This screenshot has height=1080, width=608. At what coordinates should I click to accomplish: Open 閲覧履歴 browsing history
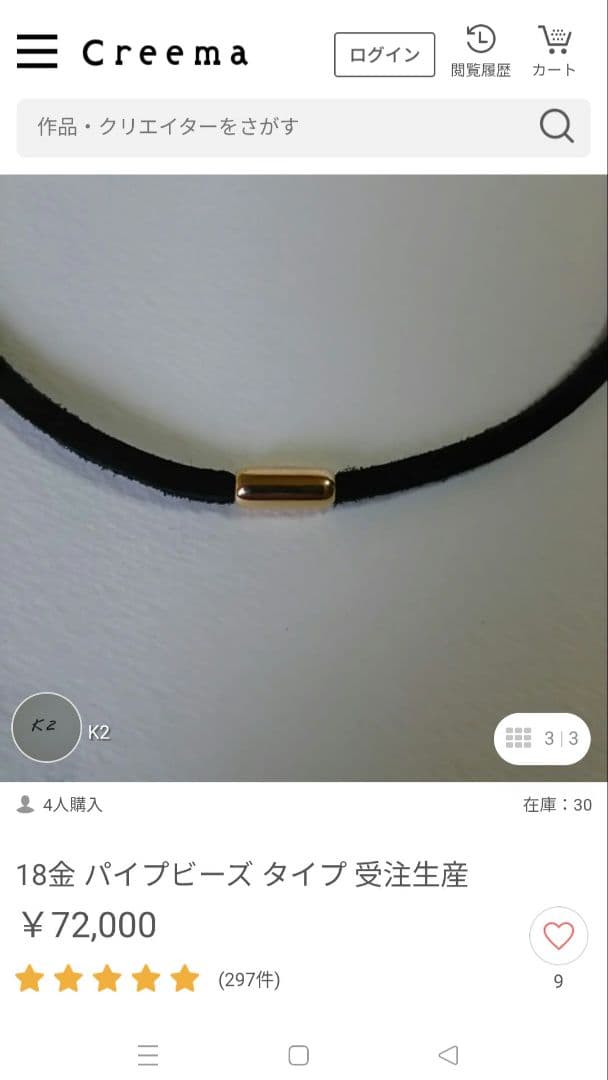481,52
